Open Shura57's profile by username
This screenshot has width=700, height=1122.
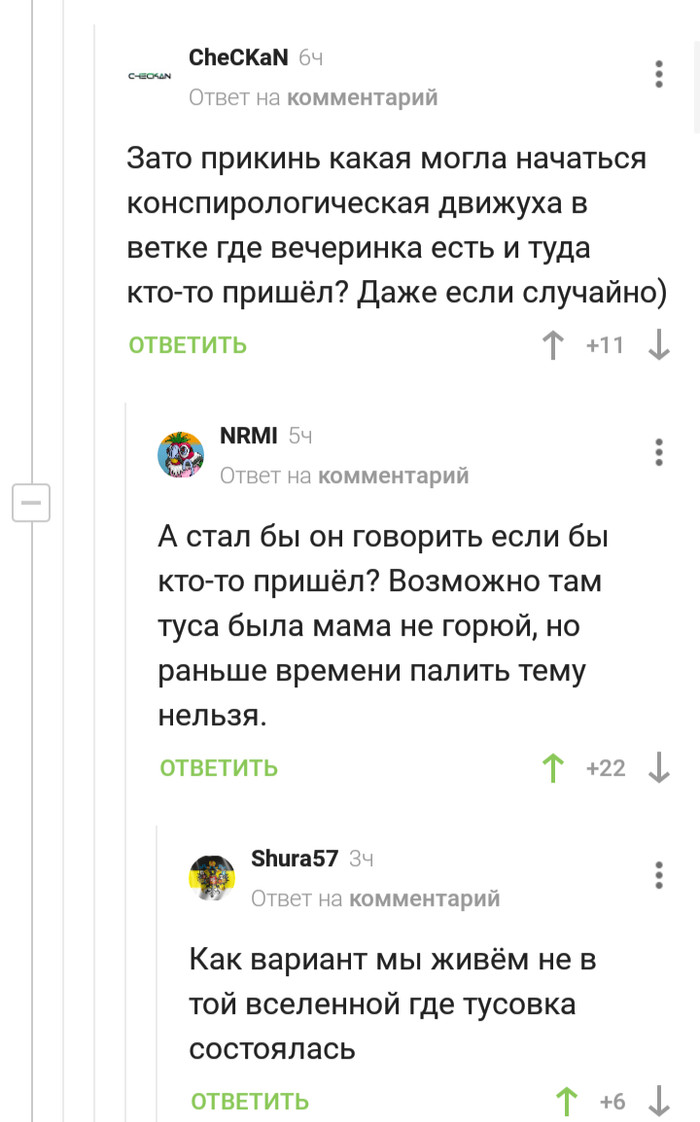point(294,858)
